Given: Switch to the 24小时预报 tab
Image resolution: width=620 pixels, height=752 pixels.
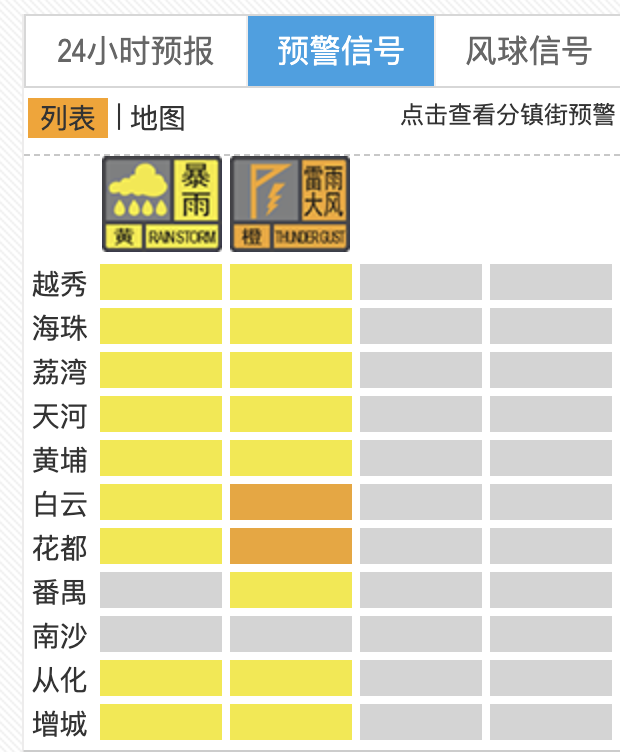Looking at the screenshot, I should [x=135, y=51].
